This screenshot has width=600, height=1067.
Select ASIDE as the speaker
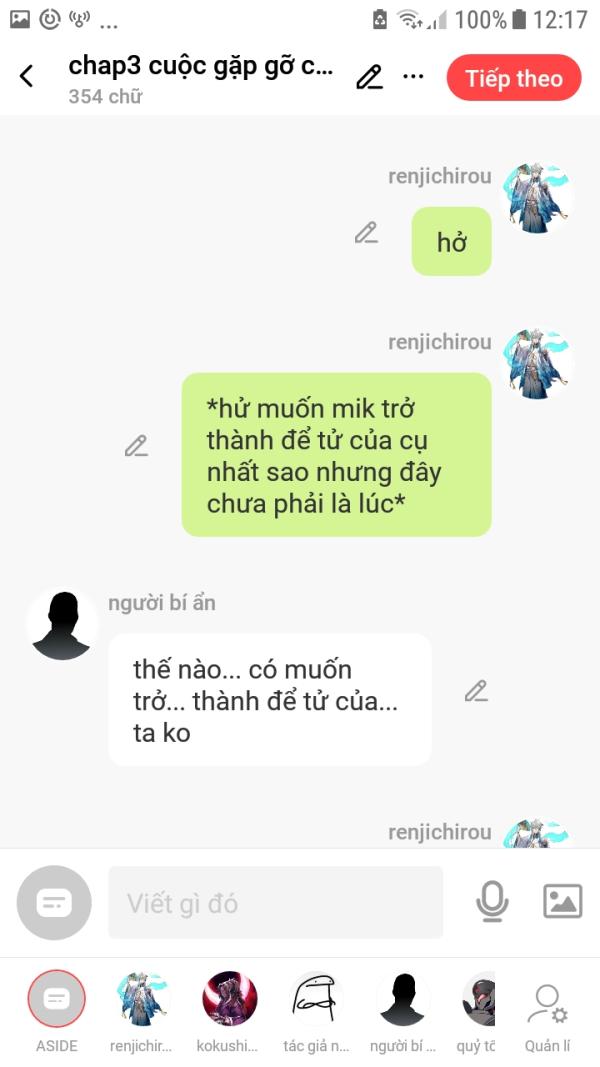click(x=57, y=999)
